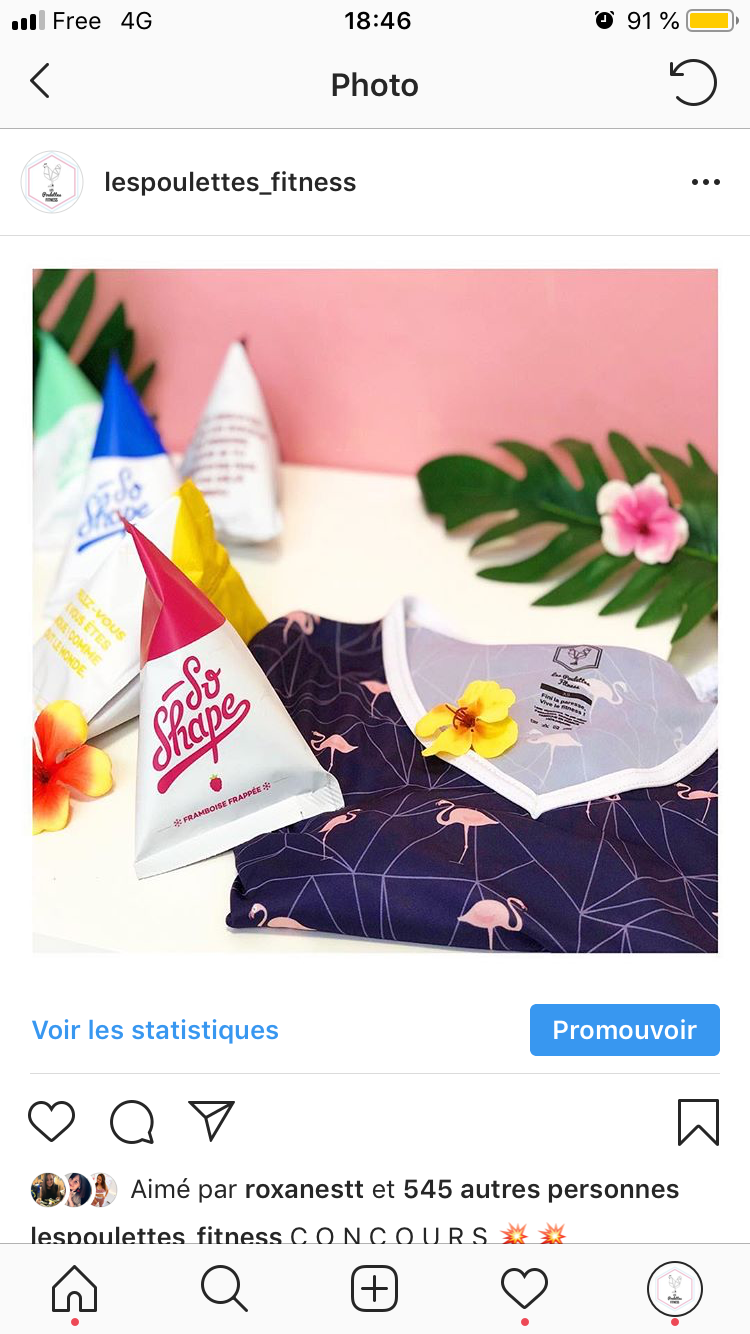Switch to the Home feed tab

[75, 1288]
